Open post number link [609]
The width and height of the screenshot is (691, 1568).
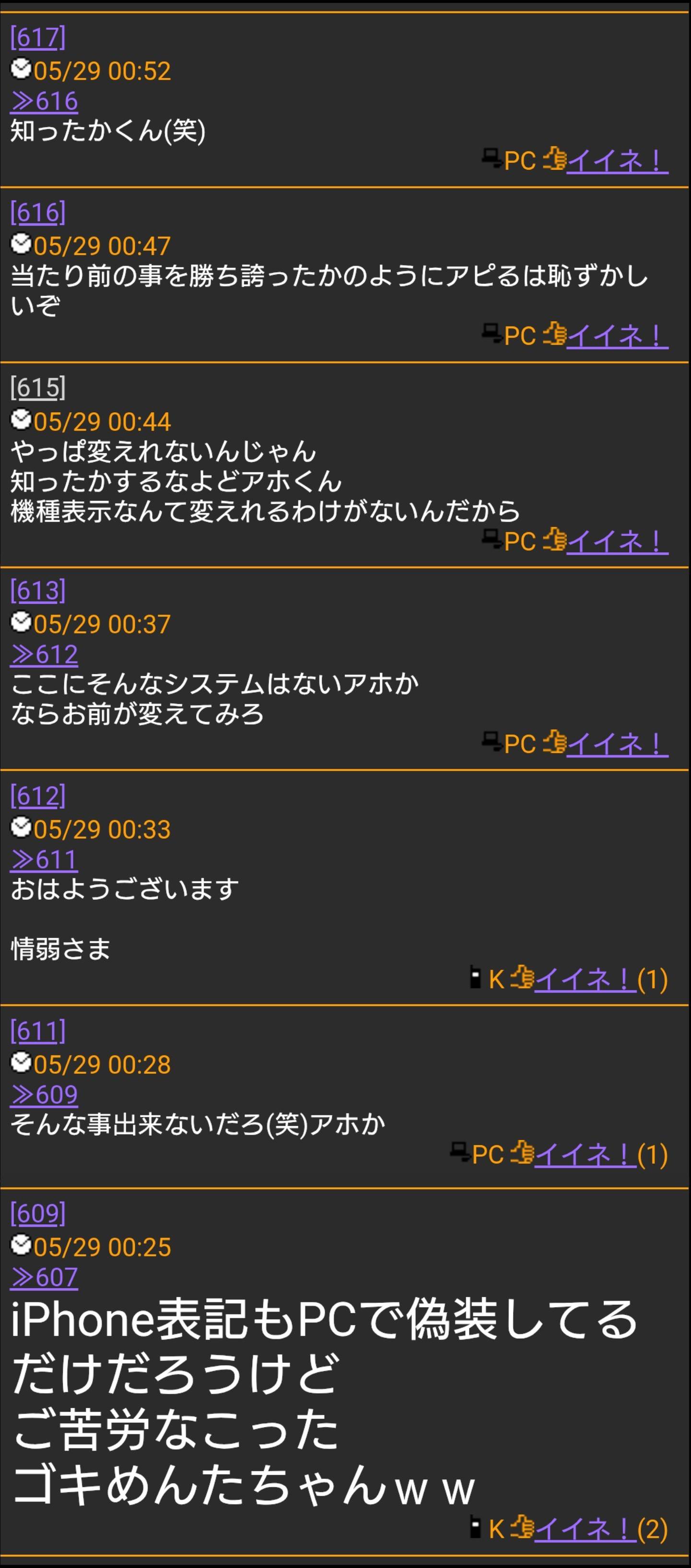click(38, 1213)
